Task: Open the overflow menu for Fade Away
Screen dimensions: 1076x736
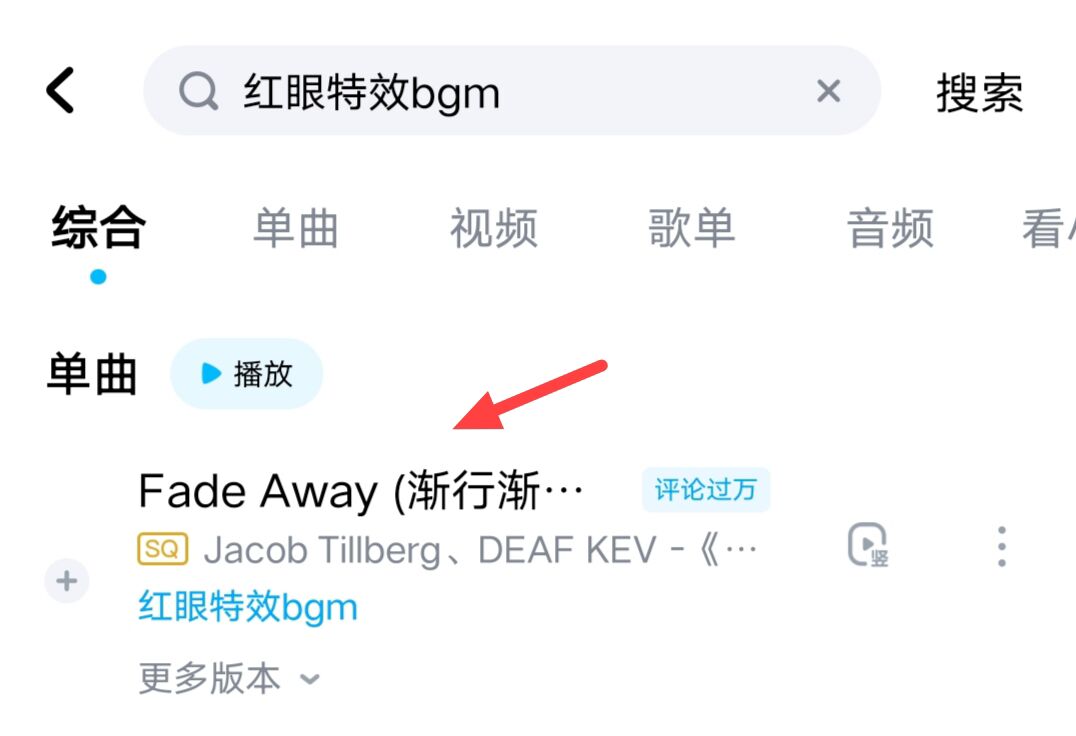Action: (x=1001, y=546)
